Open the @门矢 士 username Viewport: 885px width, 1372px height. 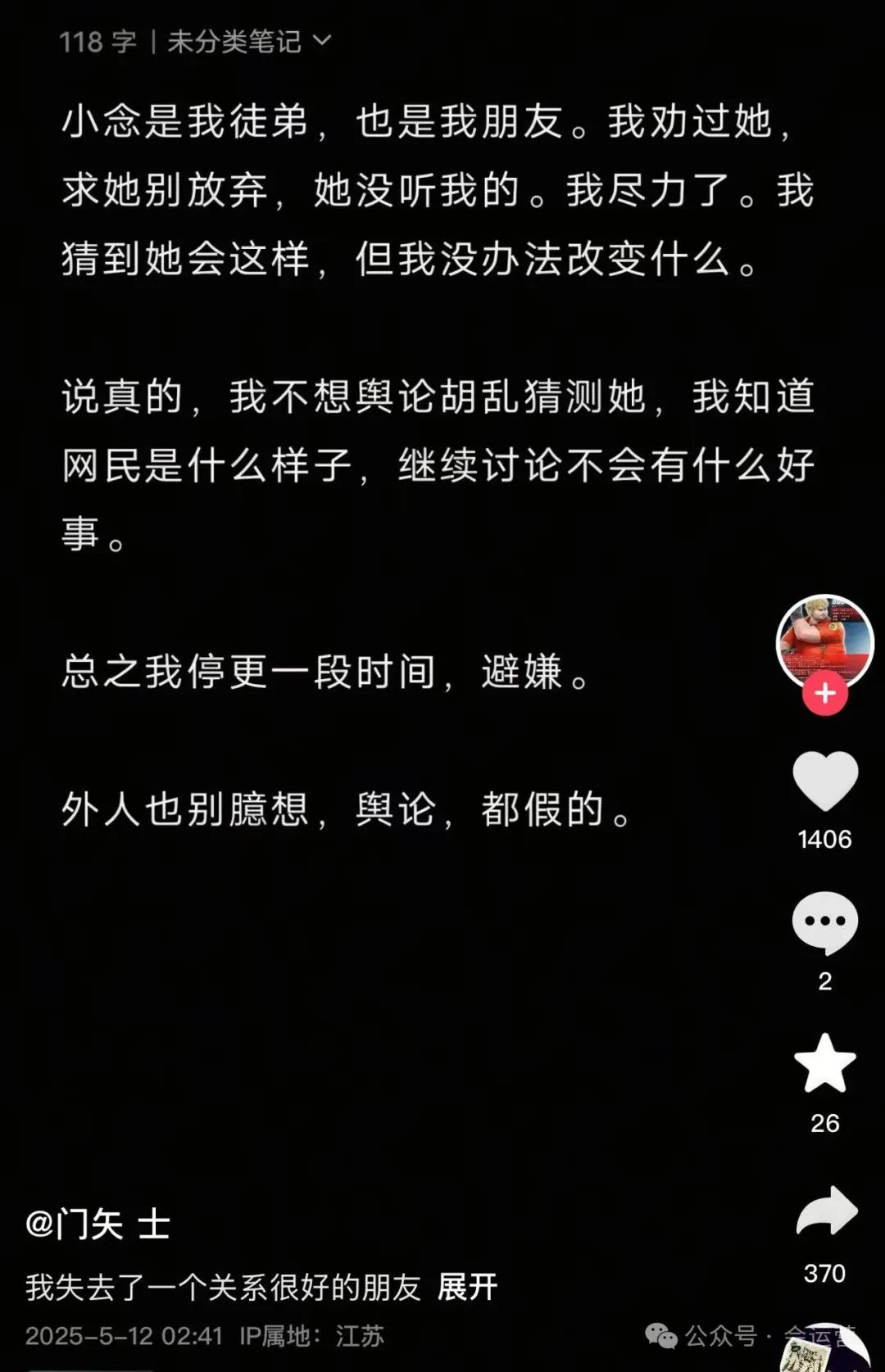coord(98,1225)
